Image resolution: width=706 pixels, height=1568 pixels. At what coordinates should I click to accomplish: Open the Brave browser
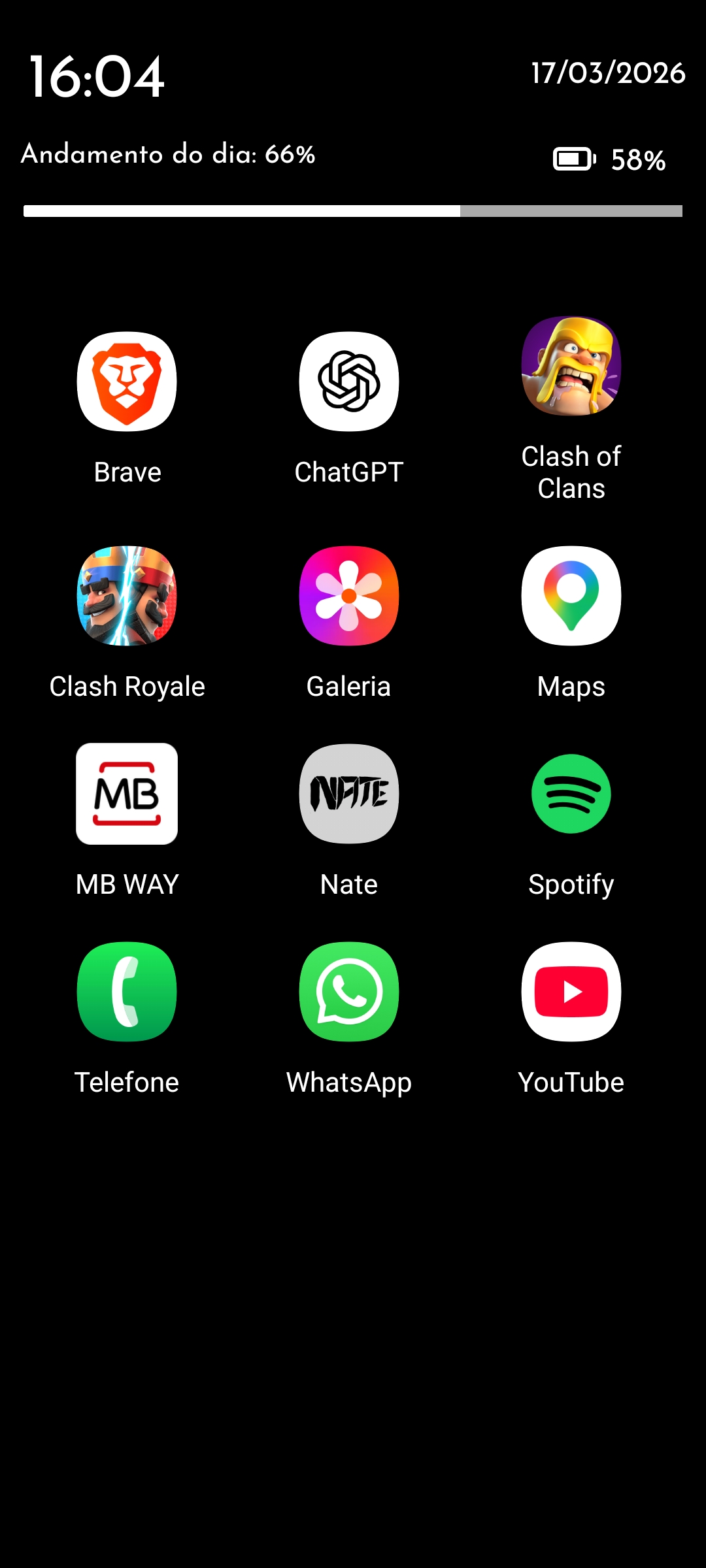[x=127, y=382]
